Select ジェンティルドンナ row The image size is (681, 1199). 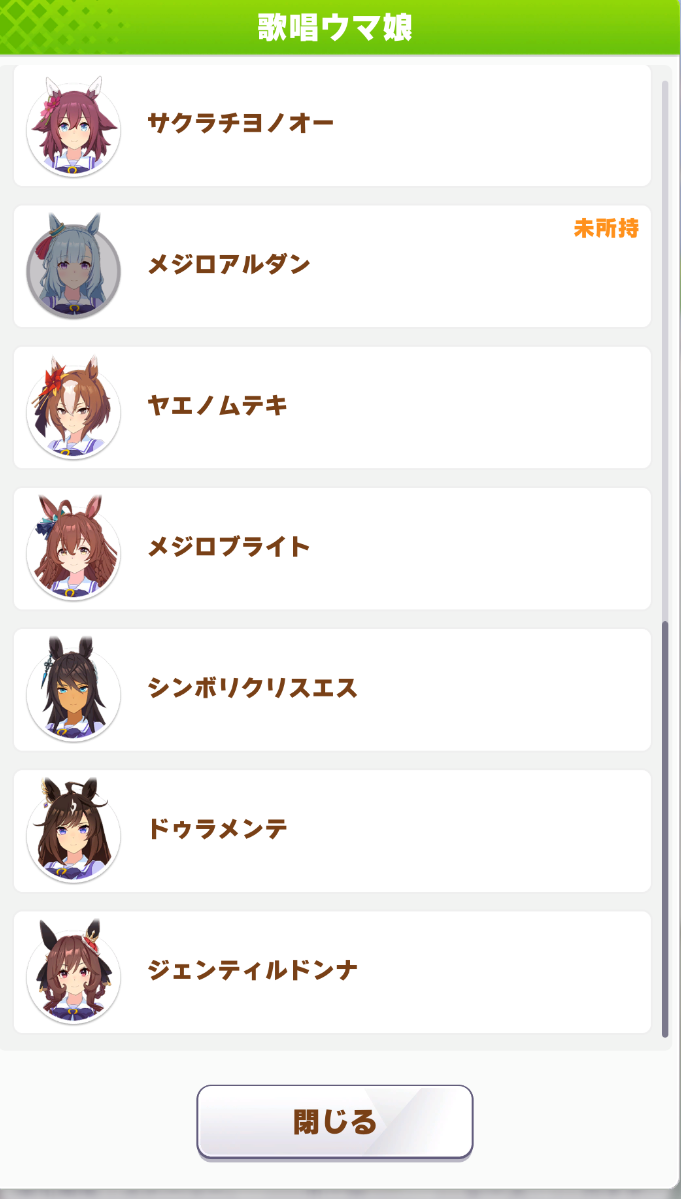(332, 972)
